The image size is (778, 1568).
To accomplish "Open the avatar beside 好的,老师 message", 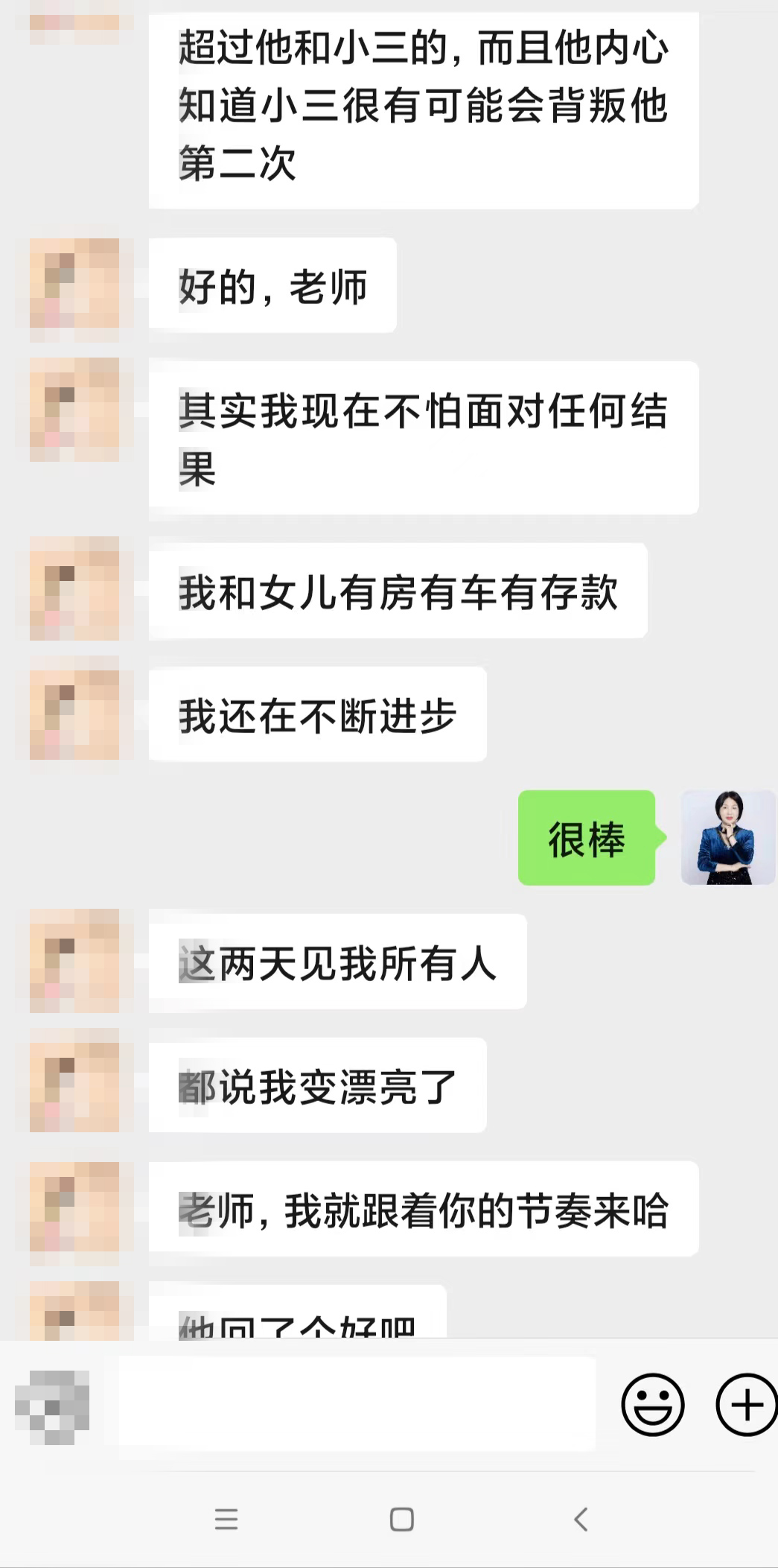I will (x=74, y=284).
